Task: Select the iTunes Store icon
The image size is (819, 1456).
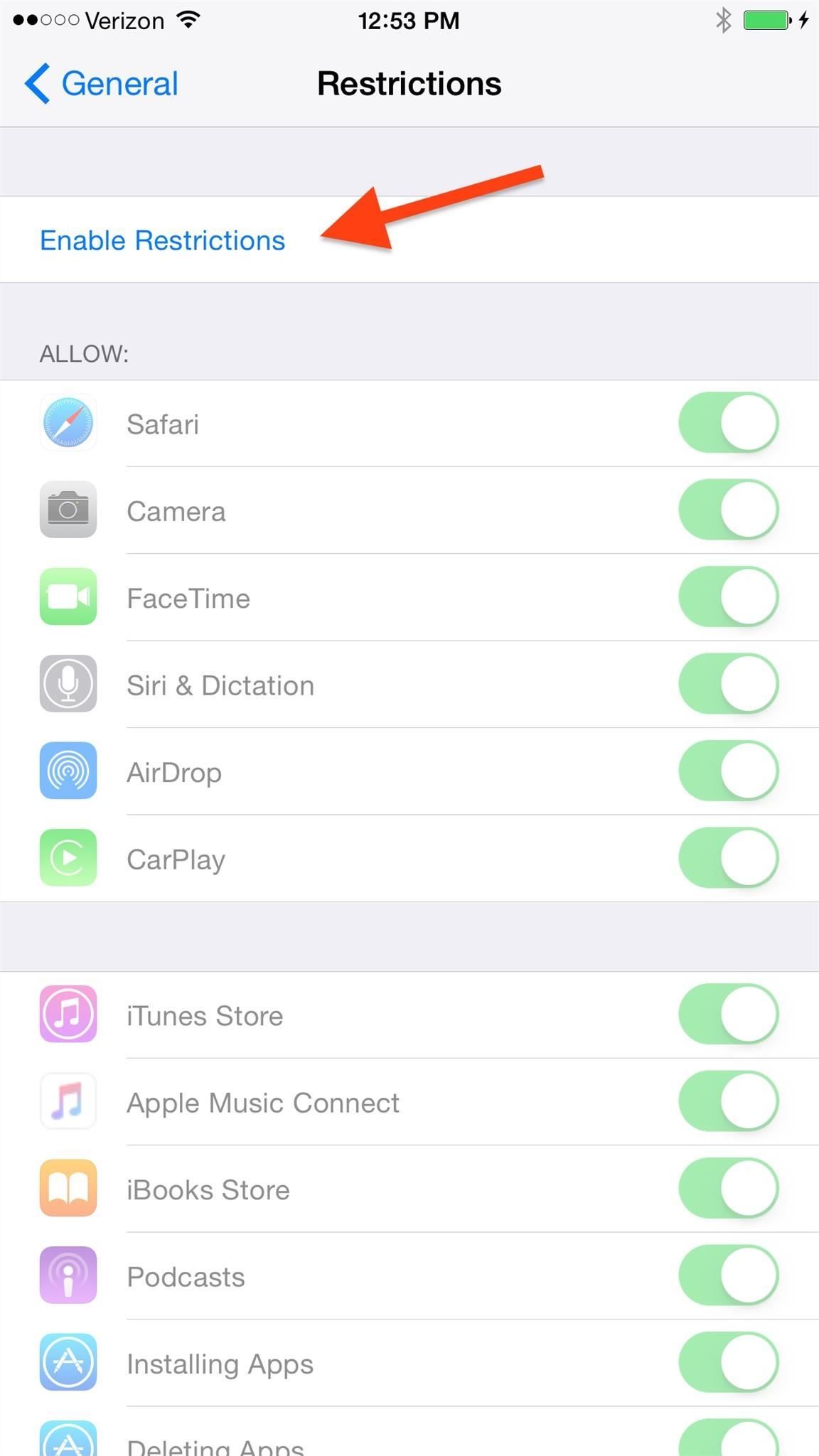Action: click(68, 1015)
